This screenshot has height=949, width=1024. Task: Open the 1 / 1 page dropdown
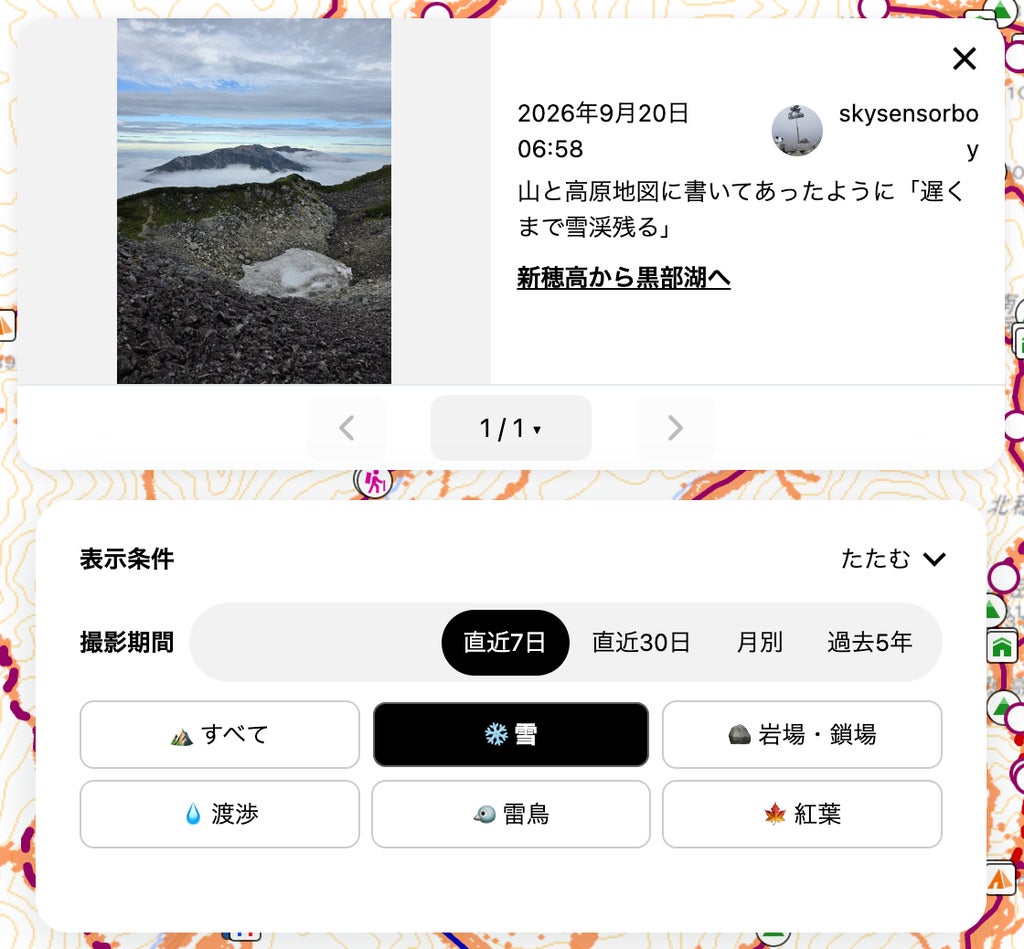coord(511,428)
